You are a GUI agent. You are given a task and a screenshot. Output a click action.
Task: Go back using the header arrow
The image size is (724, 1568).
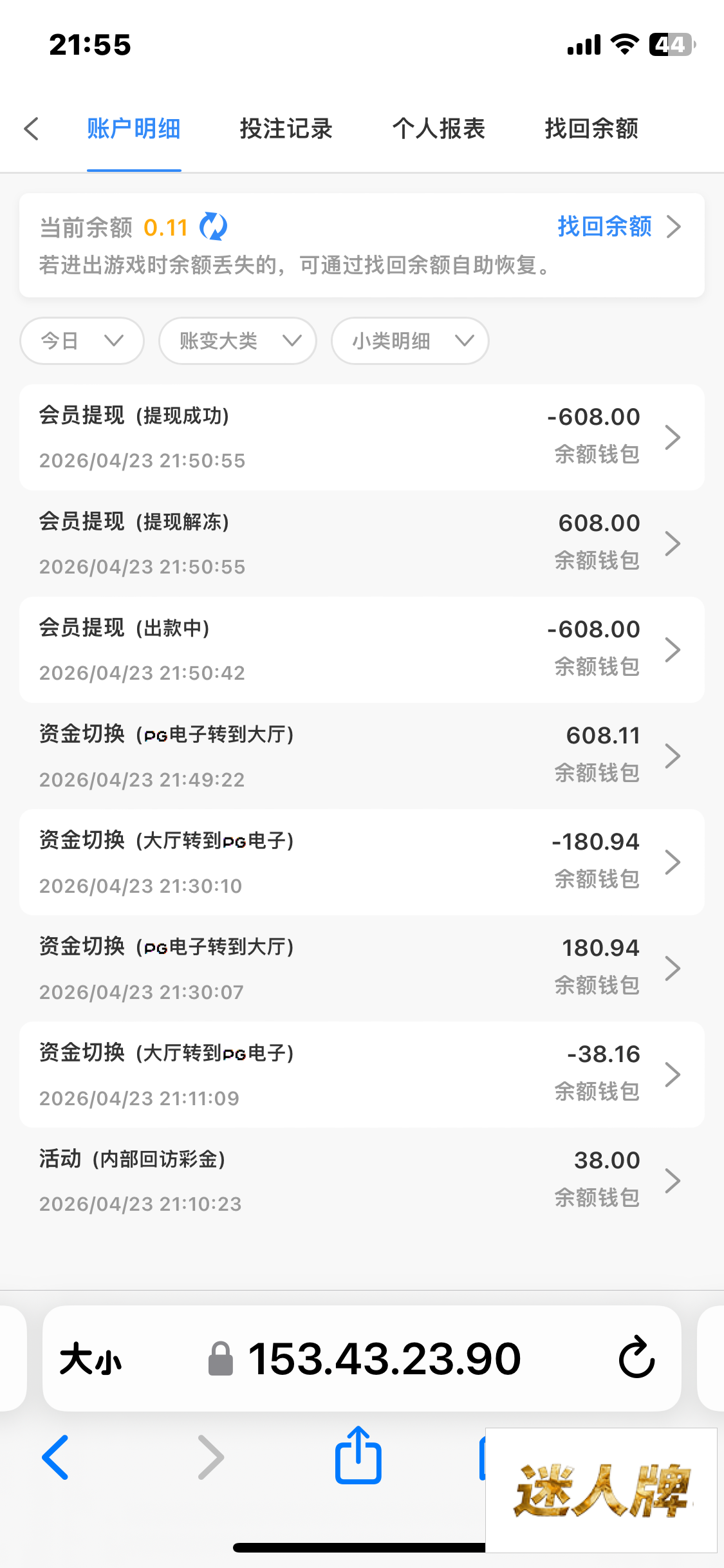pyautogui.click(x=32, y=129)
